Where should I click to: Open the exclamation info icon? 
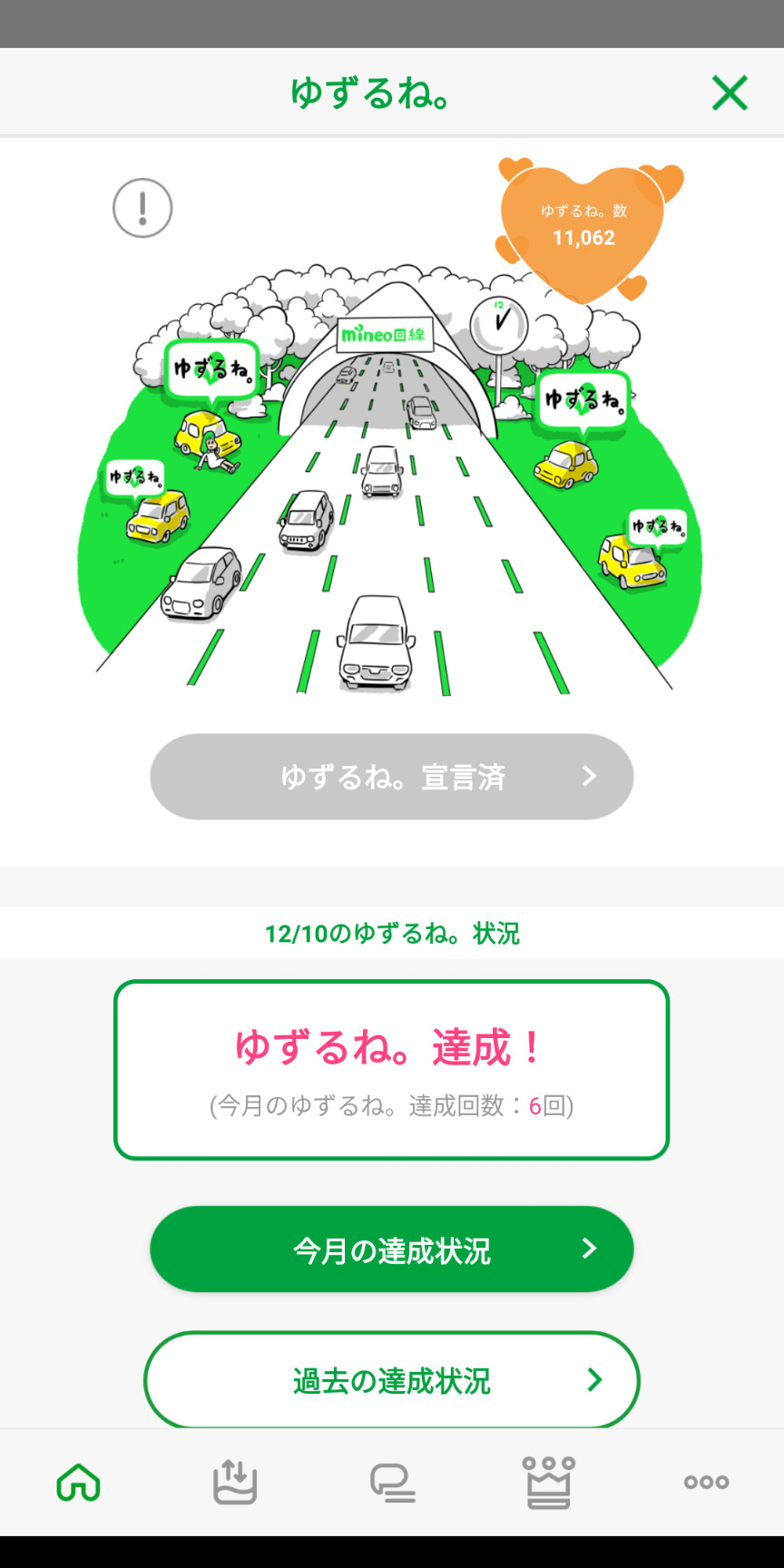click(142, 208)
